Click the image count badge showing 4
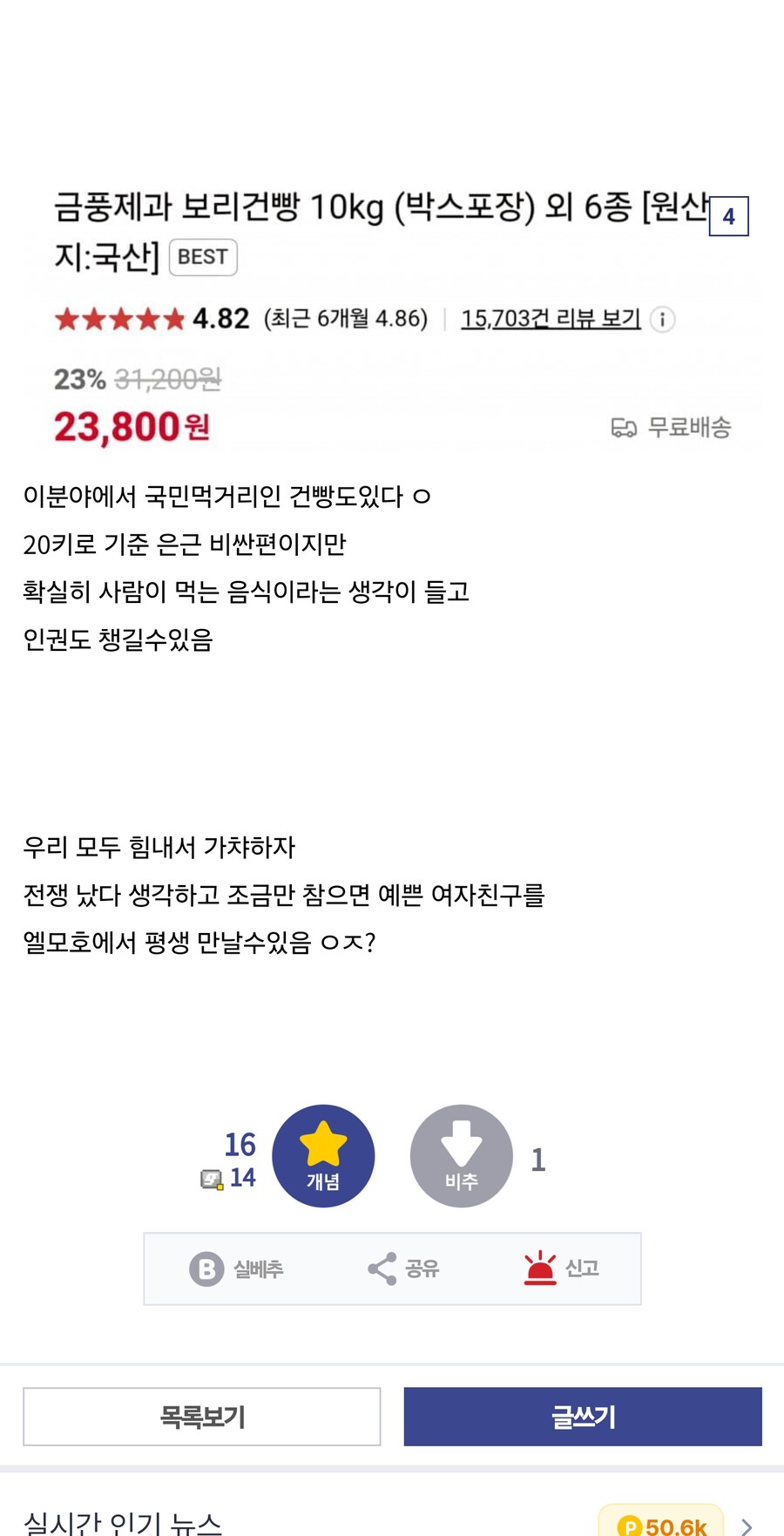Screen dimensions: 784x1536 pos(729,216)
